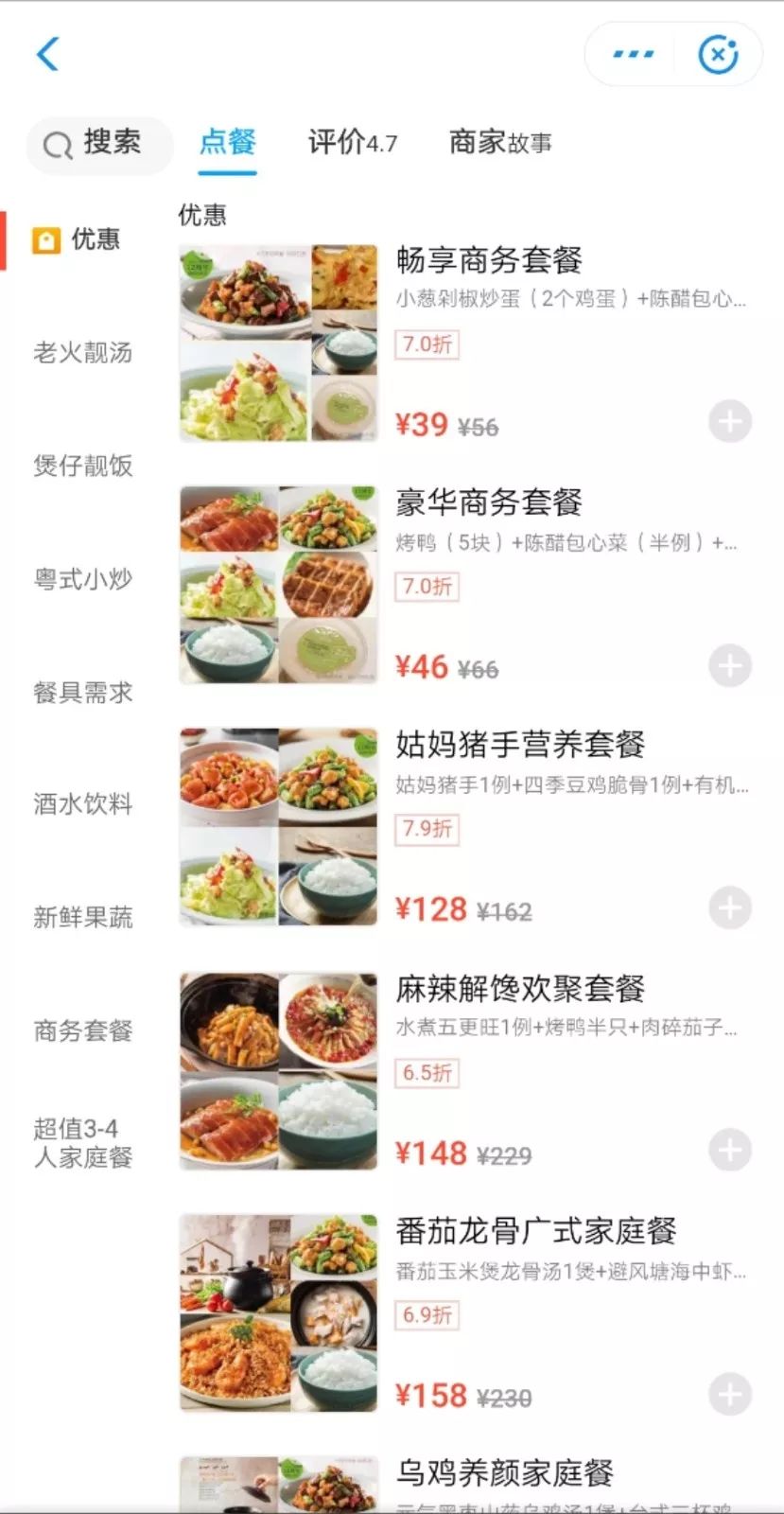
Task: Go to 超值3-4人家庭餐 category
Action: click(83, 1142)
